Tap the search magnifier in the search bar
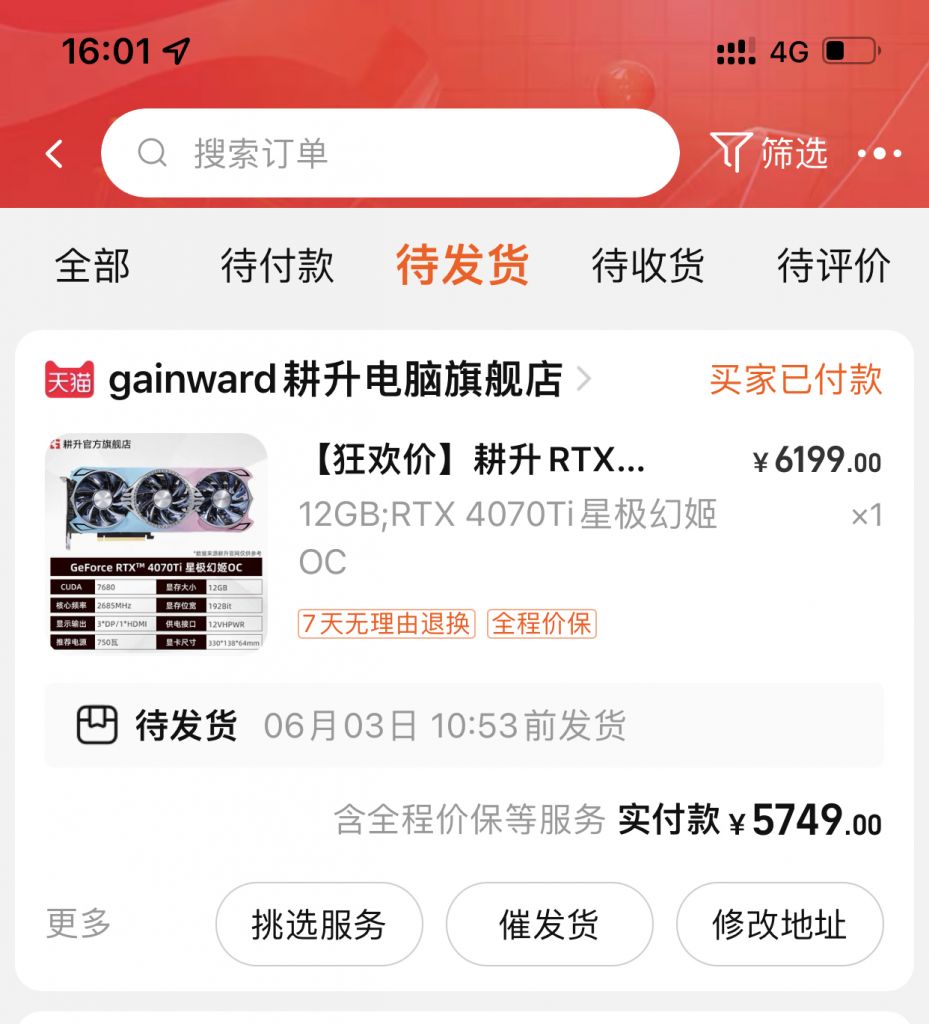 tap(152, 153)
